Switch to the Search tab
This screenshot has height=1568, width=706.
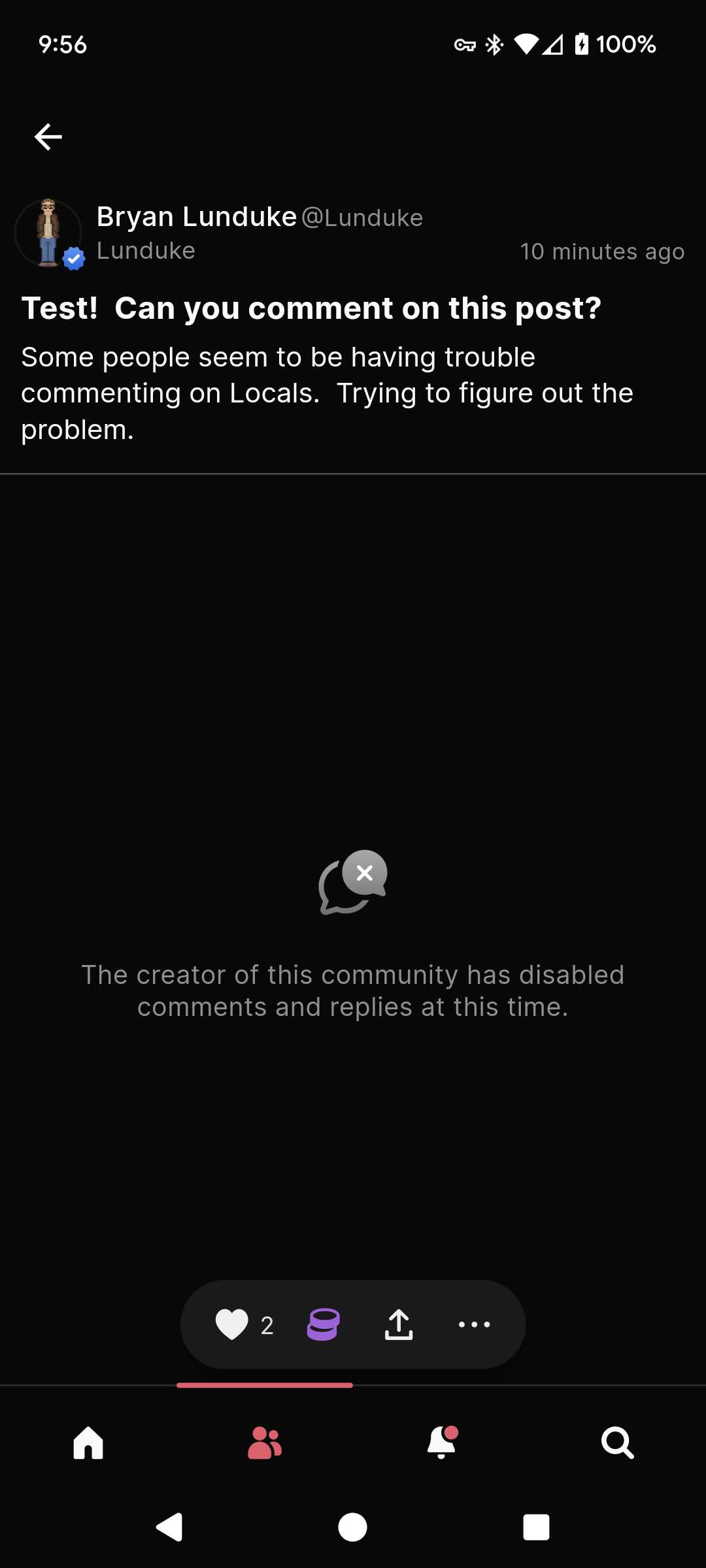[x=618, y=1443]
